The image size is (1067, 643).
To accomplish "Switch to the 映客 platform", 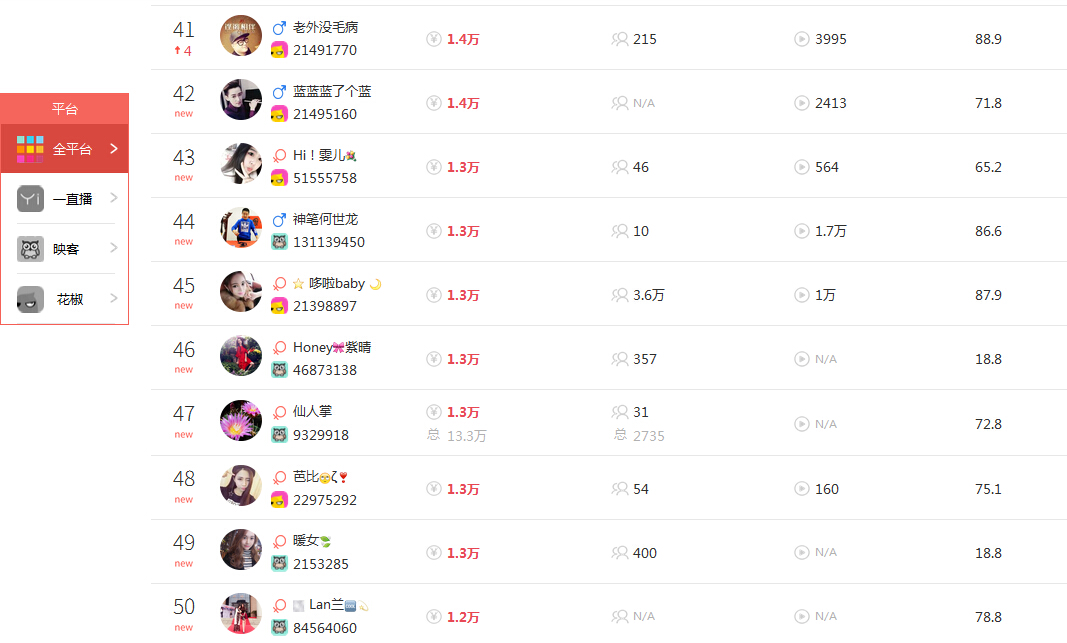I will (x=66, y=249).
